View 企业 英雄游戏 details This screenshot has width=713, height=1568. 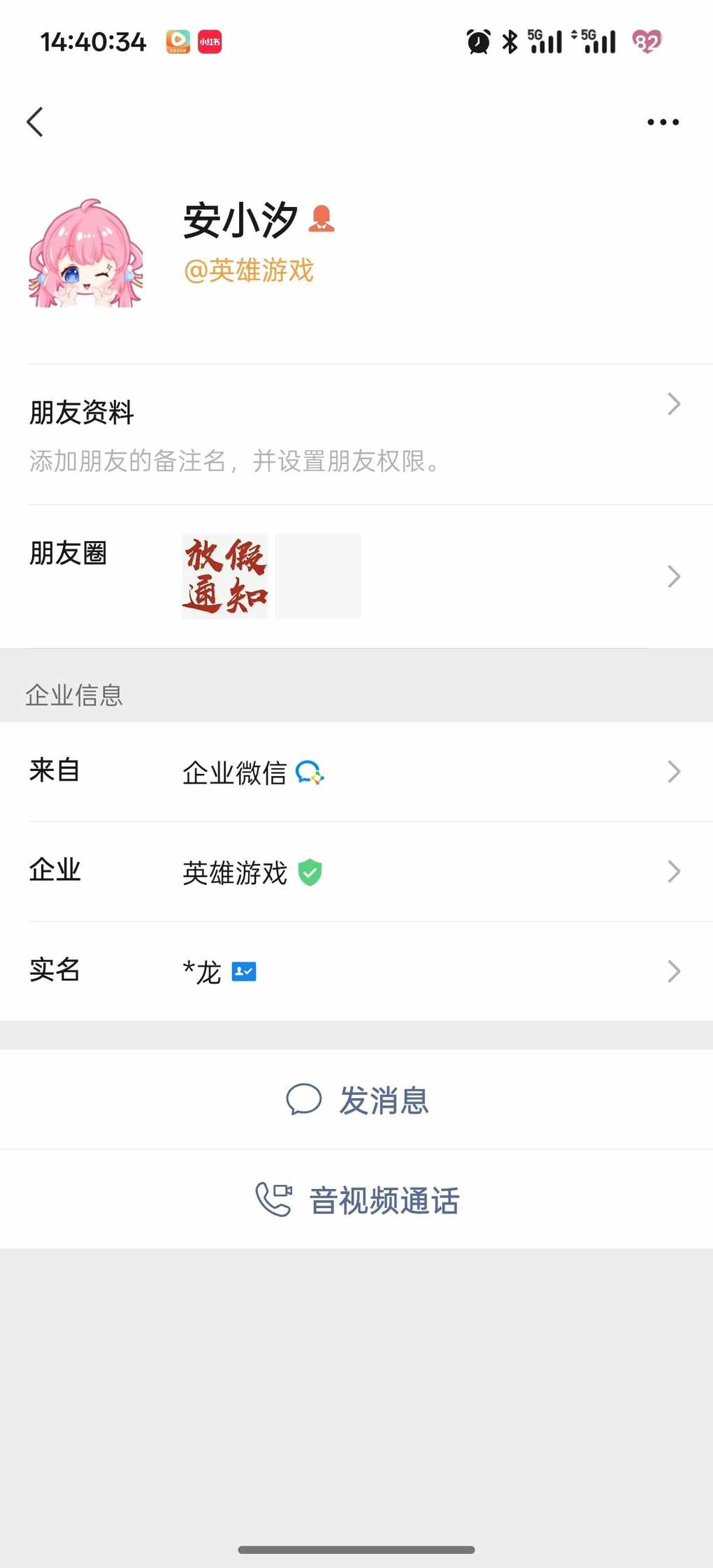tap(356, 872)
